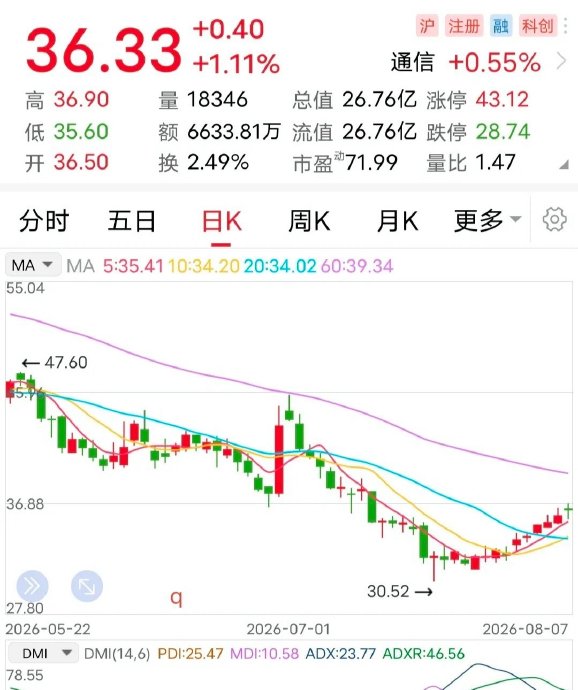The width and height of the screenshot is (578, 690).
Task: Expand more stock quote details triangle
Action: 563,165
